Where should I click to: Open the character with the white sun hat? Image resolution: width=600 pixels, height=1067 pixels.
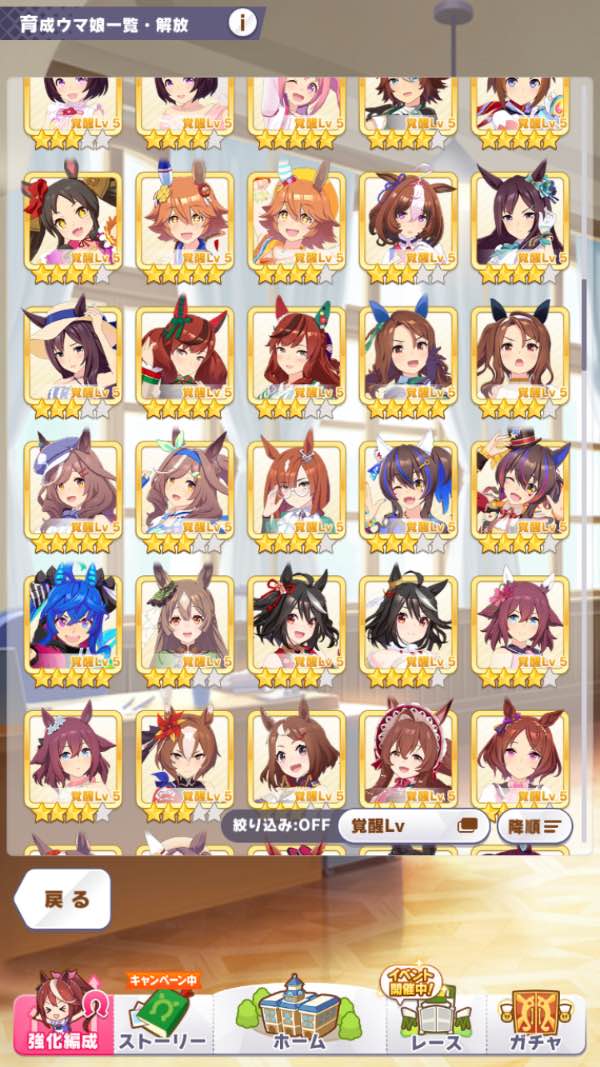[x=73, y=355]
